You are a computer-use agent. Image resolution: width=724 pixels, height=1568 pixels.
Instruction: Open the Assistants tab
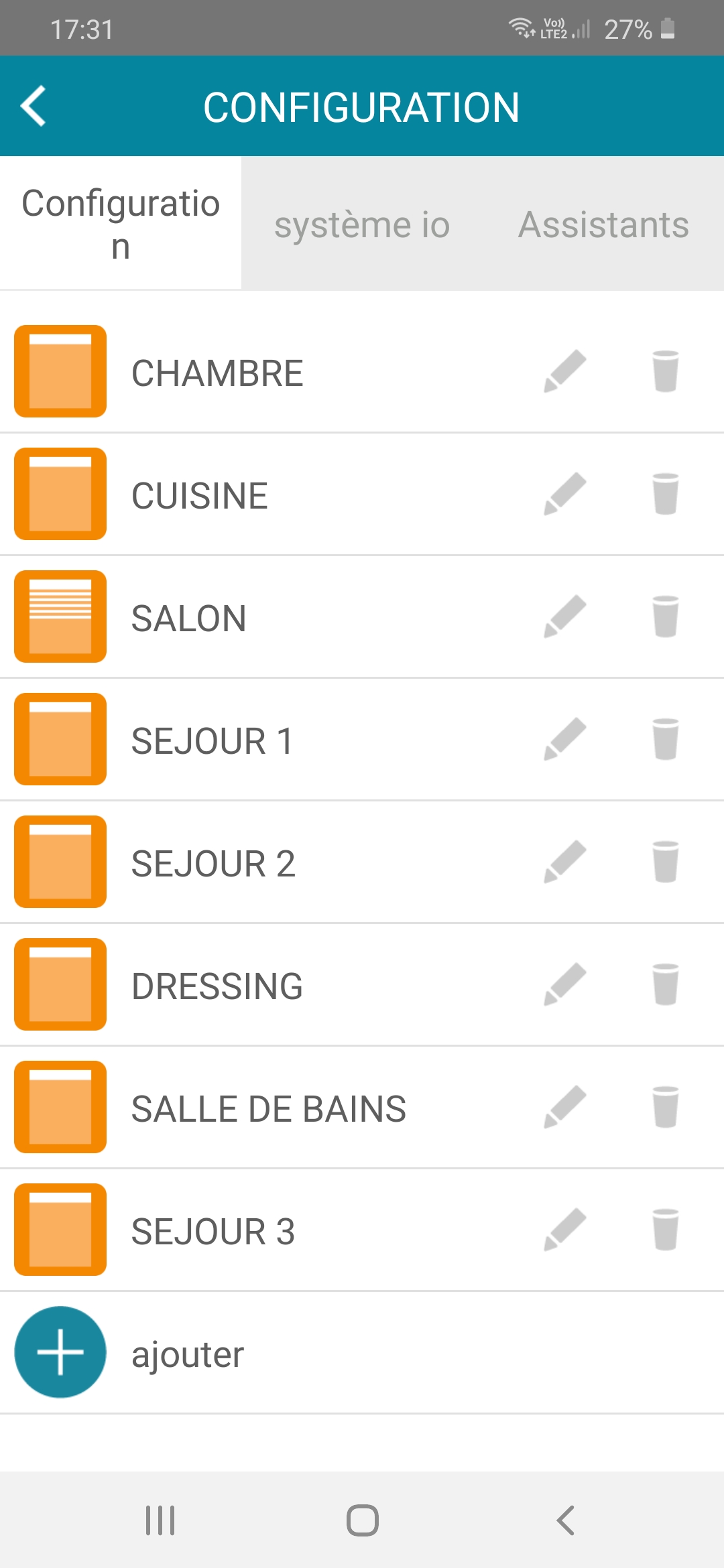603,224
